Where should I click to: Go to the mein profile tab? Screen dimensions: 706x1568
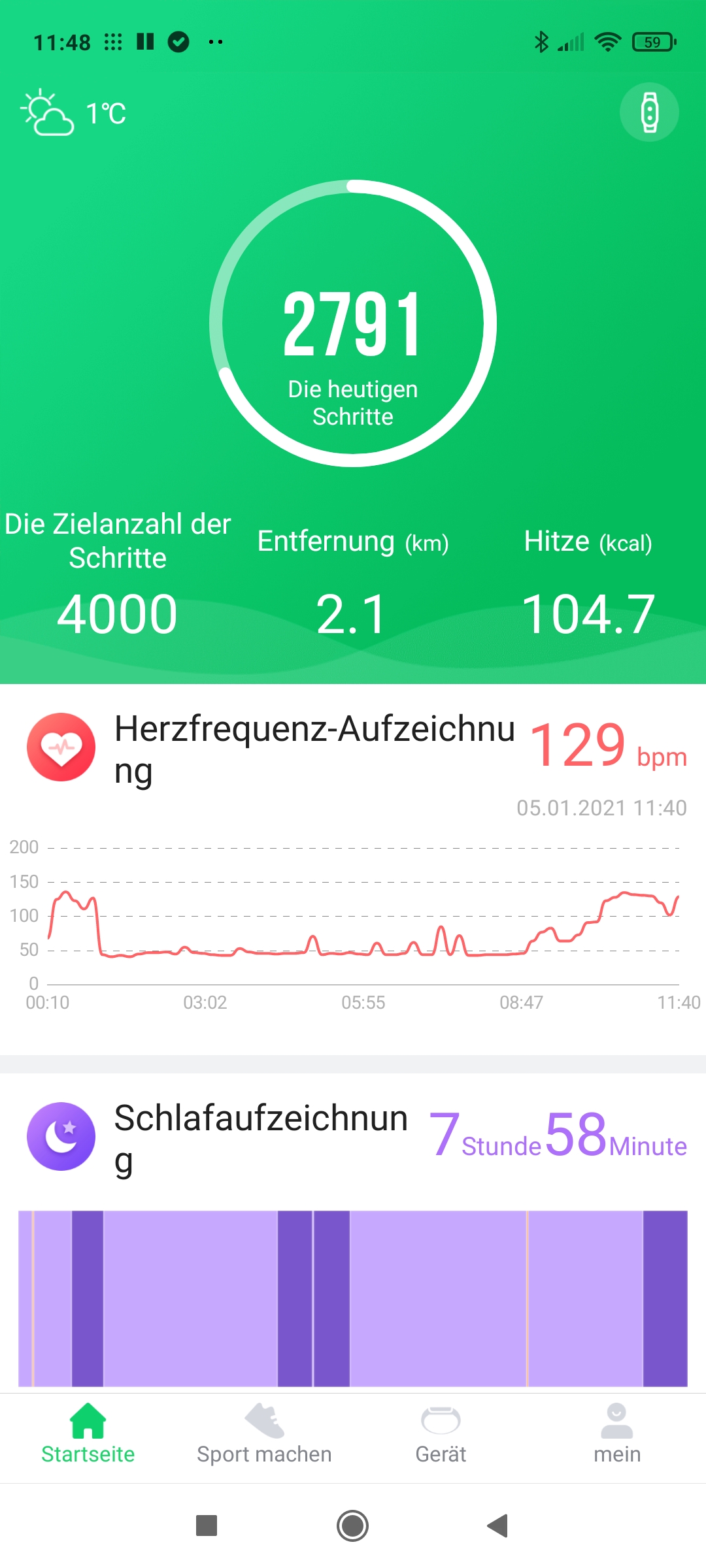tap(618, 1435)
